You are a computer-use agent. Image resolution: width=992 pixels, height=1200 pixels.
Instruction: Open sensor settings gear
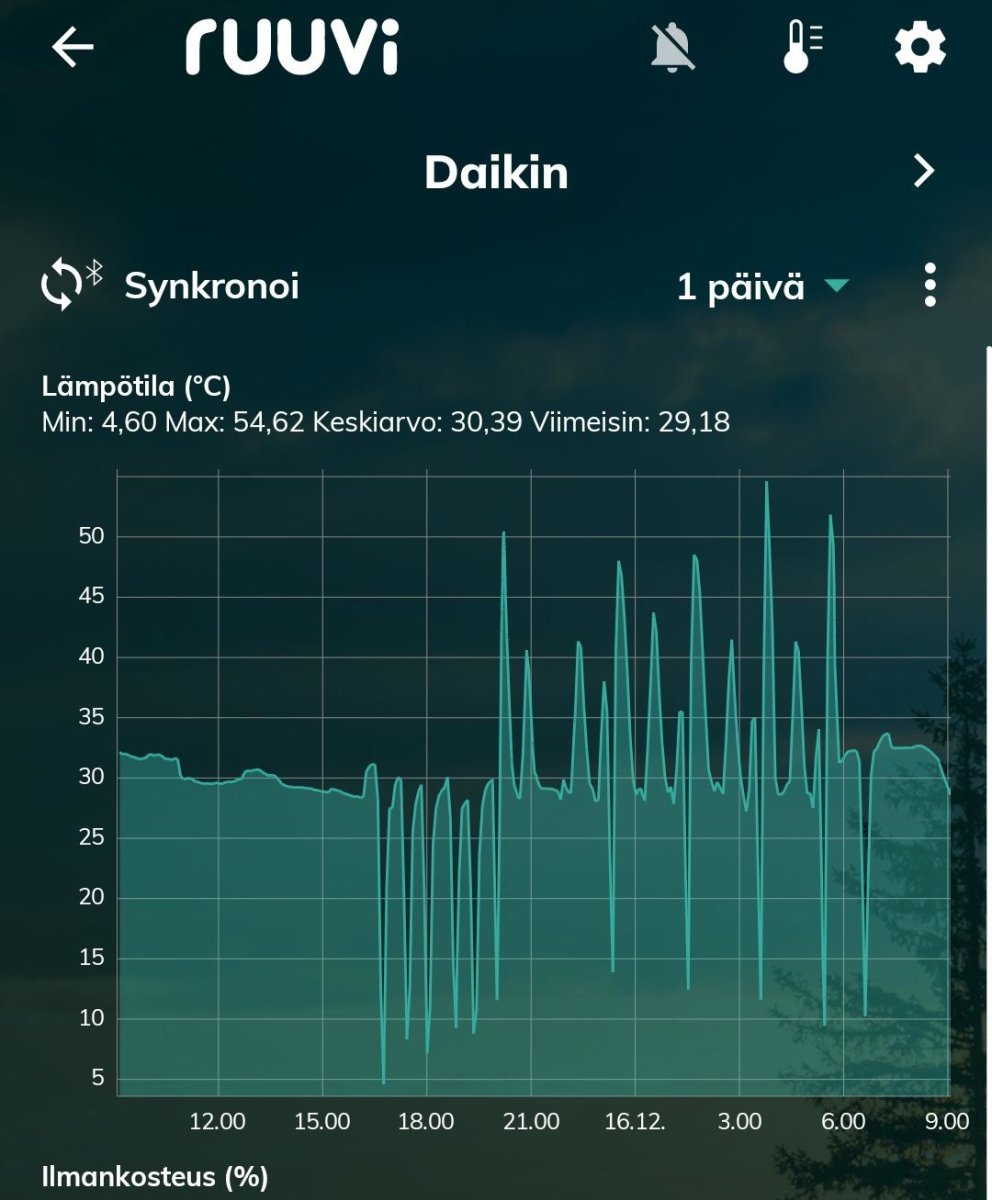point(919,47)
